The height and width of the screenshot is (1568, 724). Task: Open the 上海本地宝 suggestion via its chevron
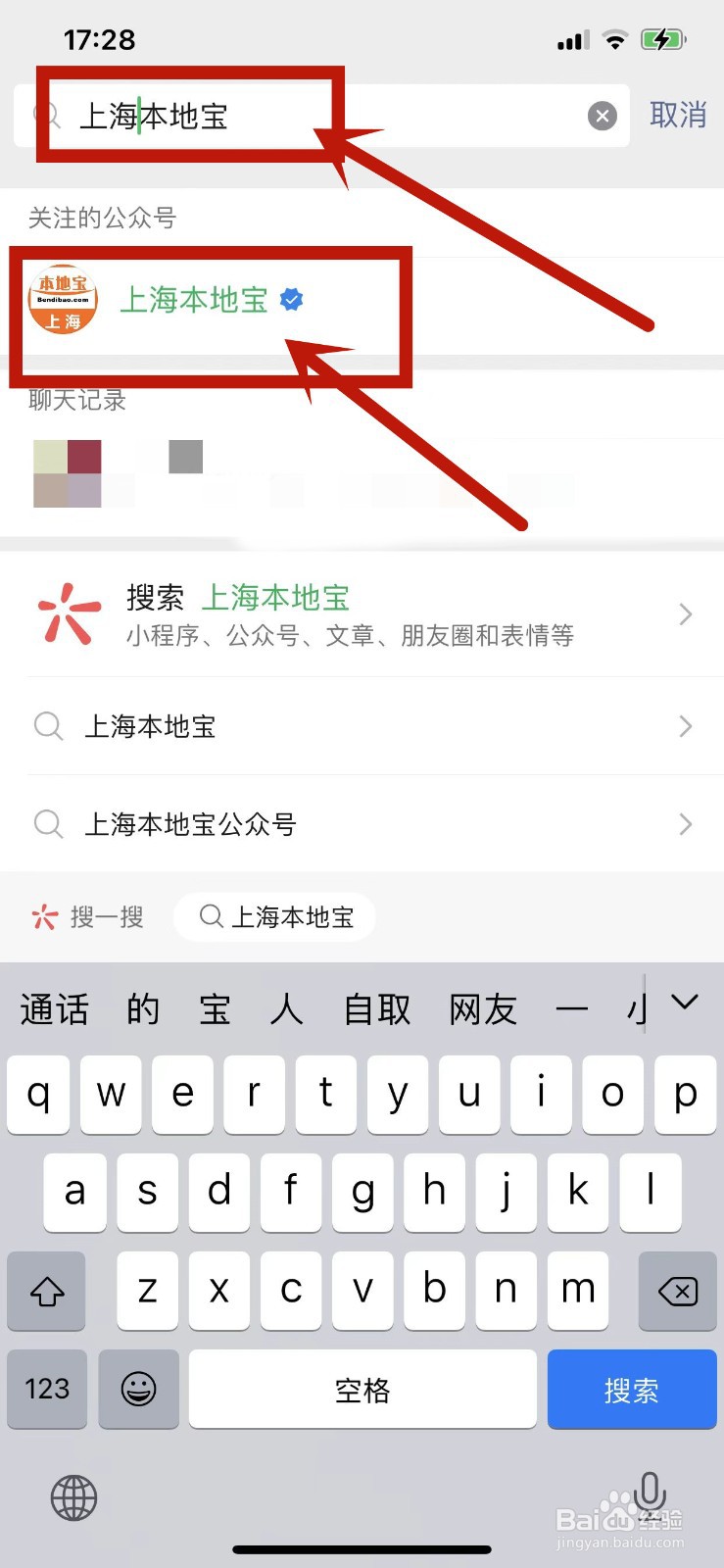pyautogui.click(x=685, y=726)
